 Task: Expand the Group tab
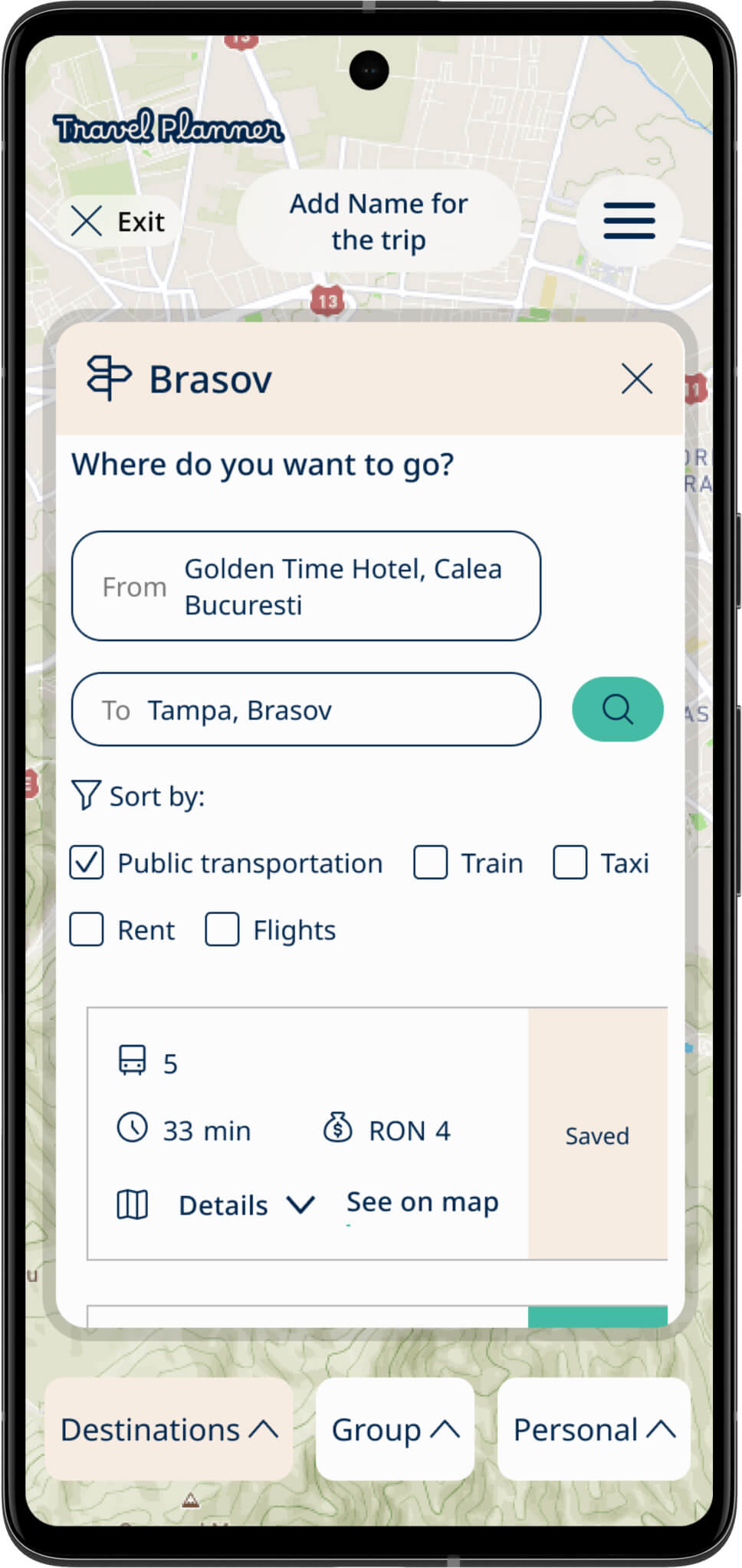(395, 1429)
